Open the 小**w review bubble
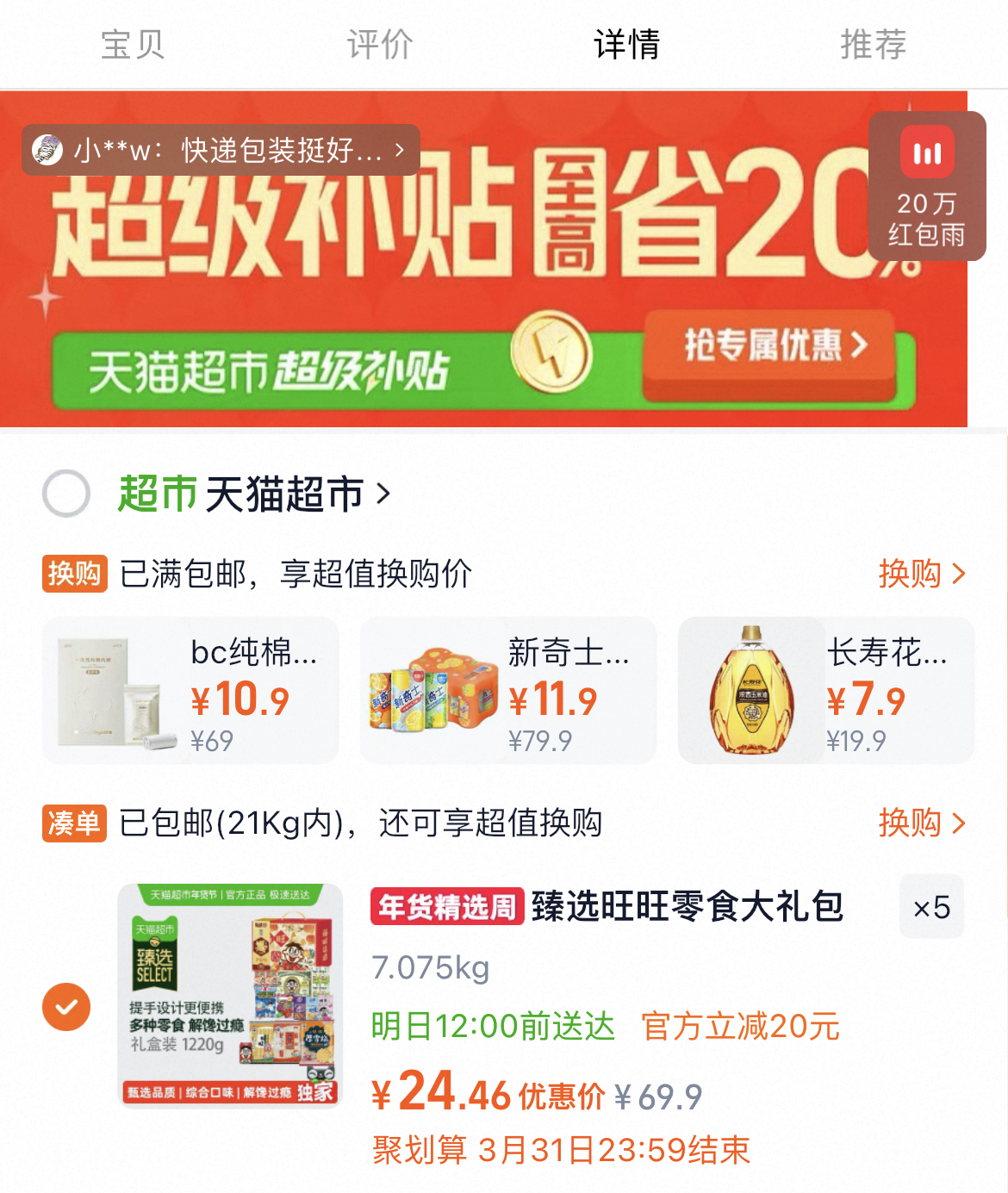The image size is (1008, 1193). click(x=221, y=151)
